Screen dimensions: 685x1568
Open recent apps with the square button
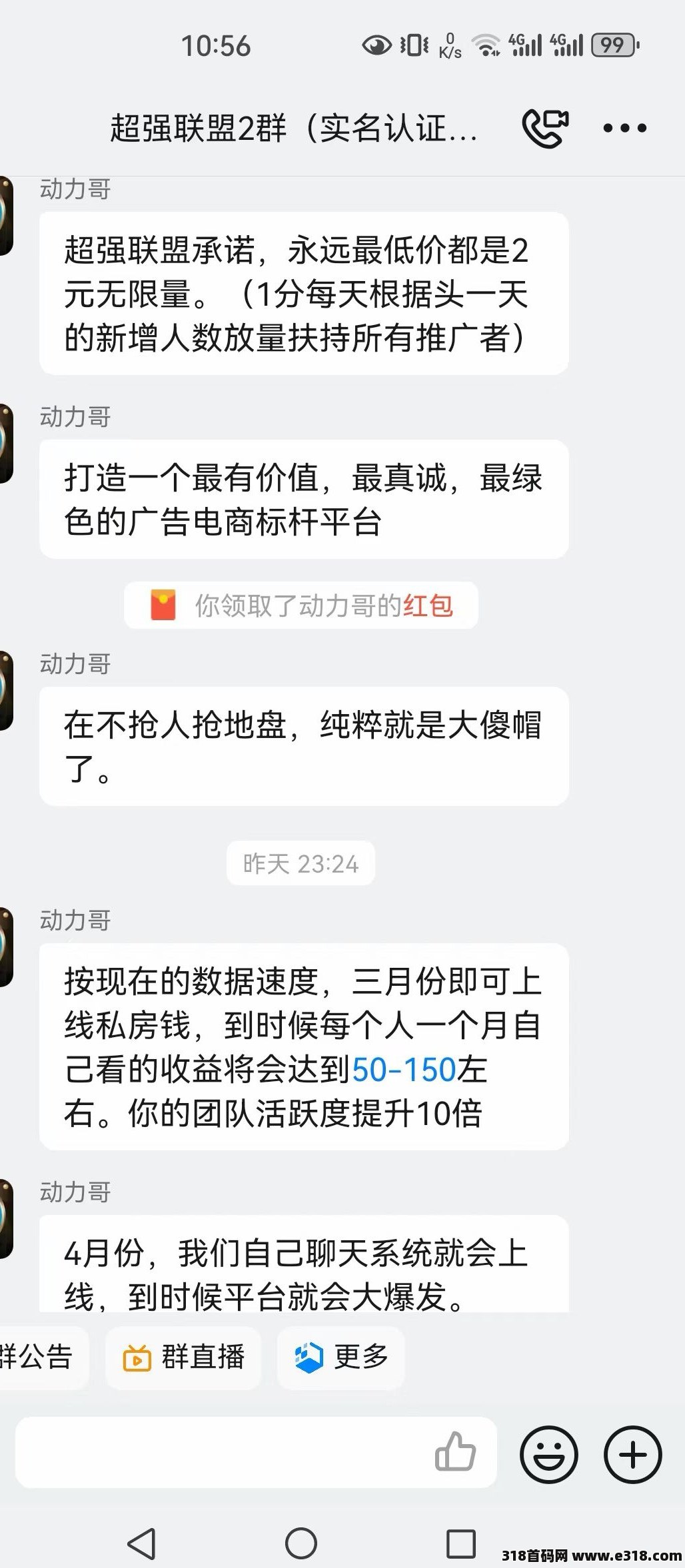pos(460,1543)
